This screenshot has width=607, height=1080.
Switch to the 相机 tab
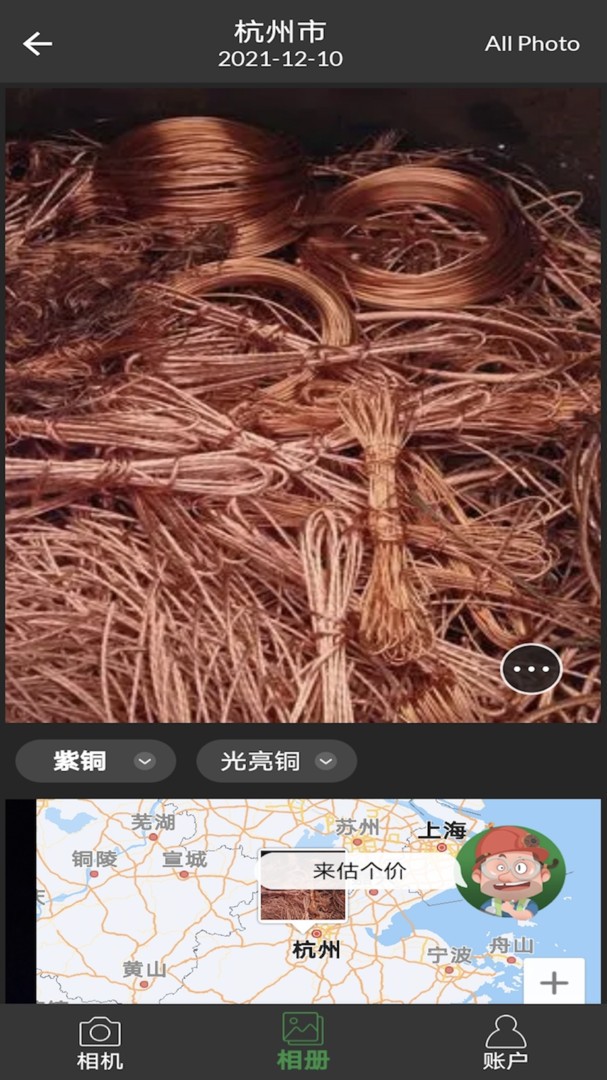point(100,1042)
